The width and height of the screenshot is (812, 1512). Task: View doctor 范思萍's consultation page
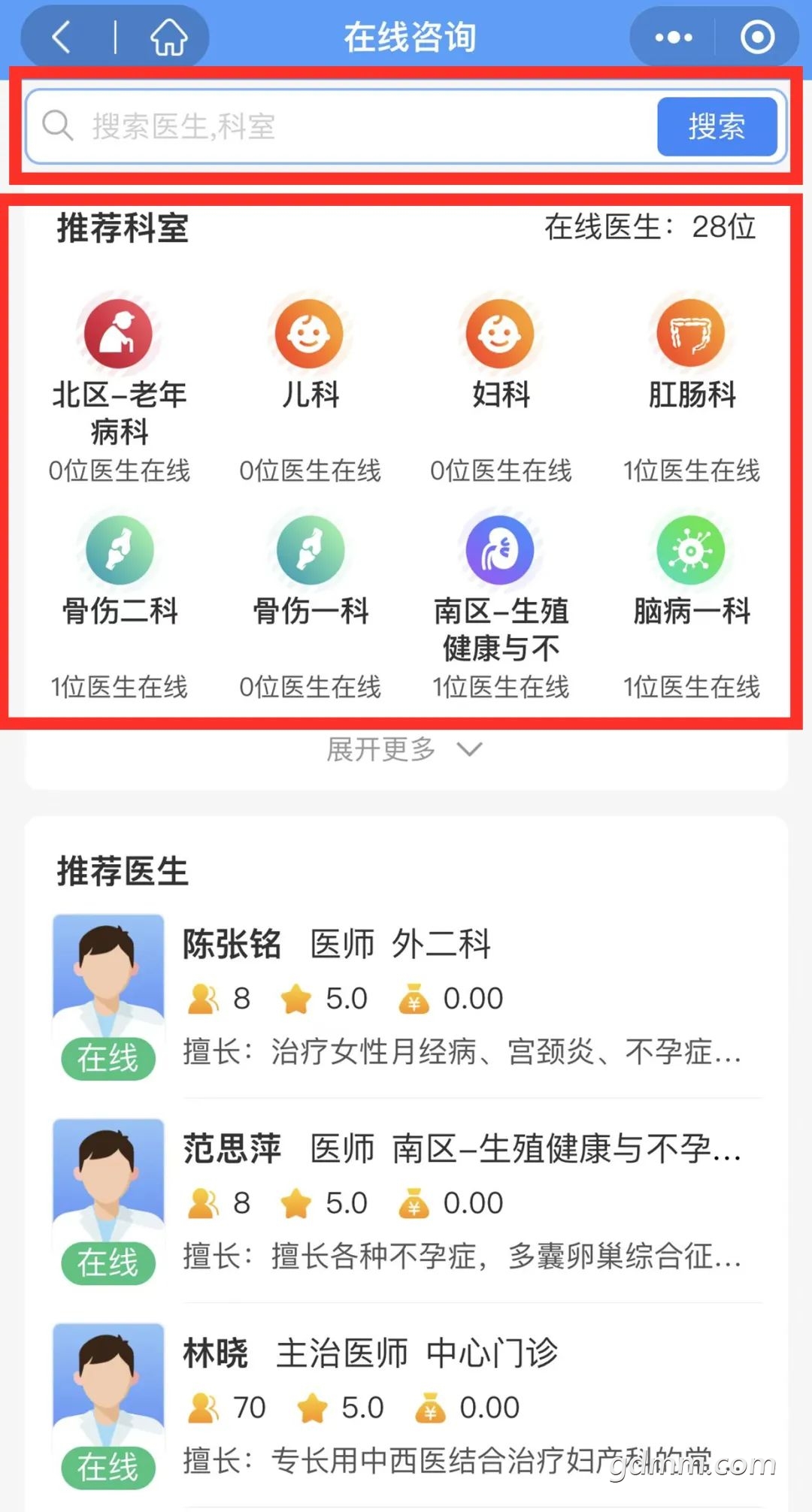(x=406, y=1202)
